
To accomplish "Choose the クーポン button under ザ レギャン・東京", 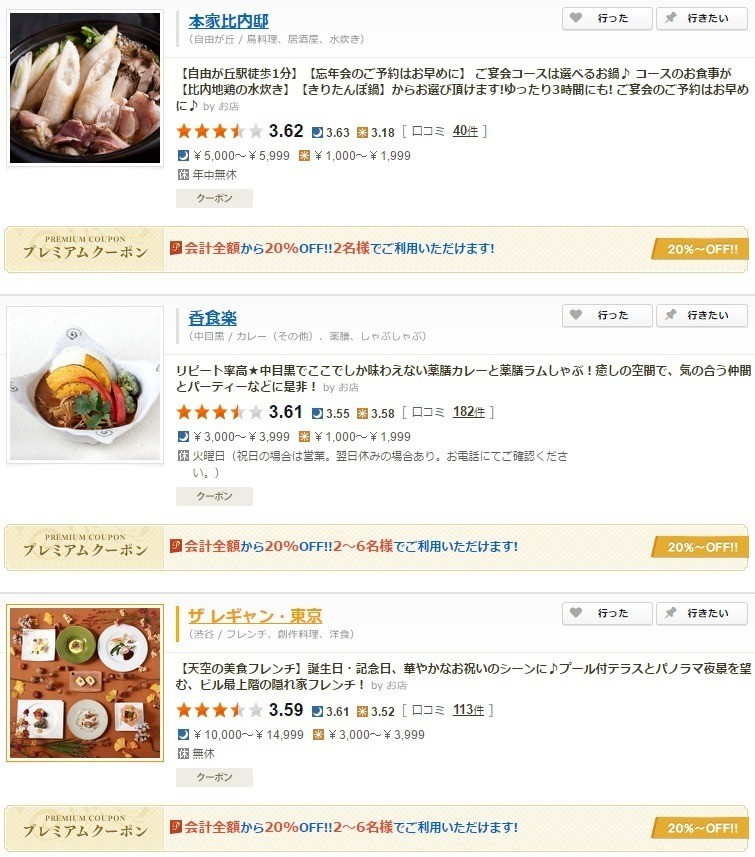I will [x=214, y=777].
